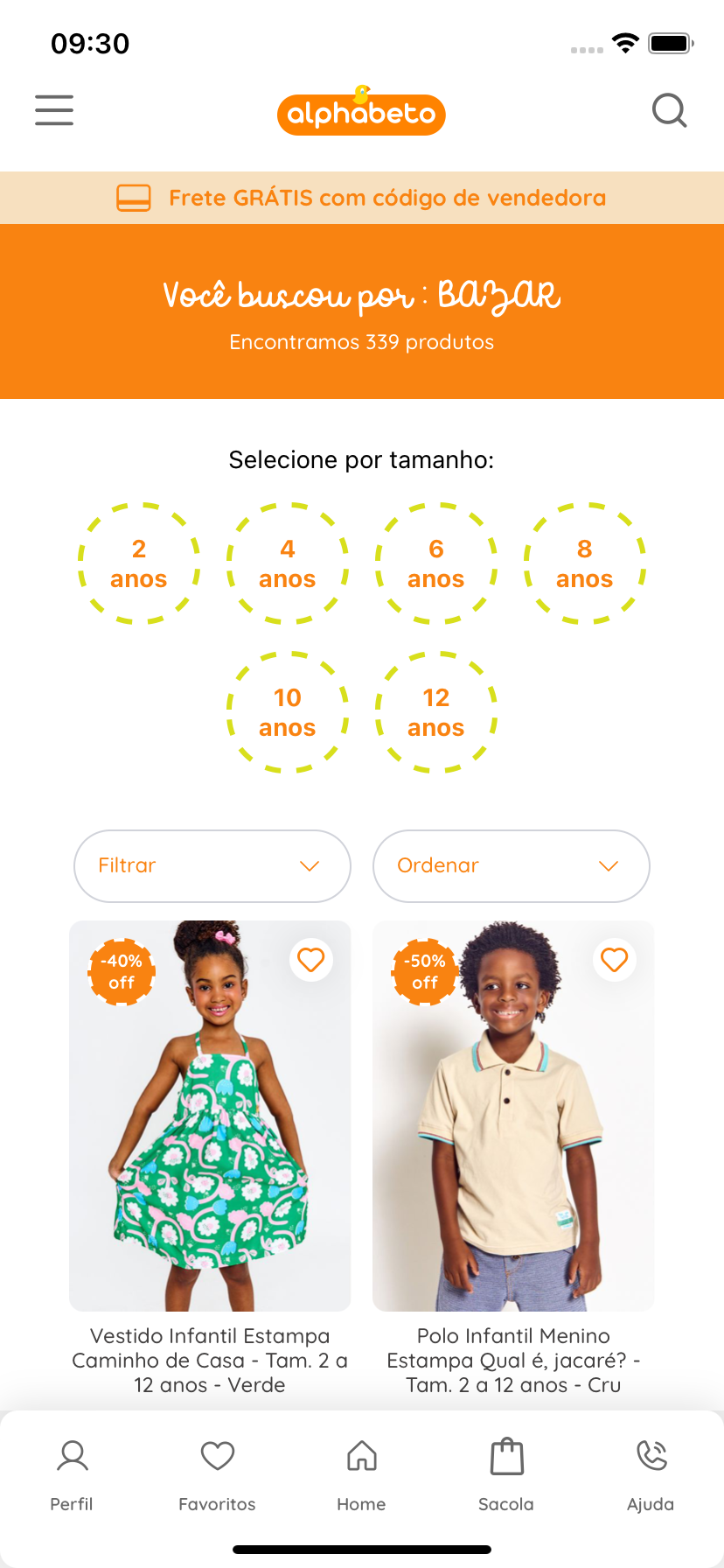Open the search icon
Image resolution: width=724 pixels, height=1568 pixels.
(x=669, y=110)
